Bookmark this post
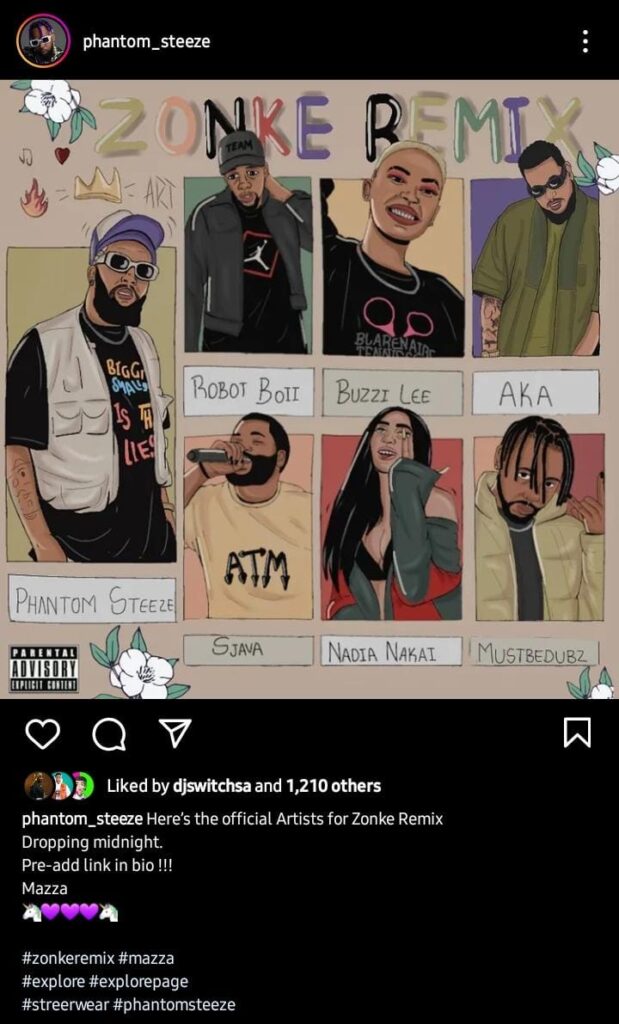Screen dimensions: 619x1024 (577, 733)
